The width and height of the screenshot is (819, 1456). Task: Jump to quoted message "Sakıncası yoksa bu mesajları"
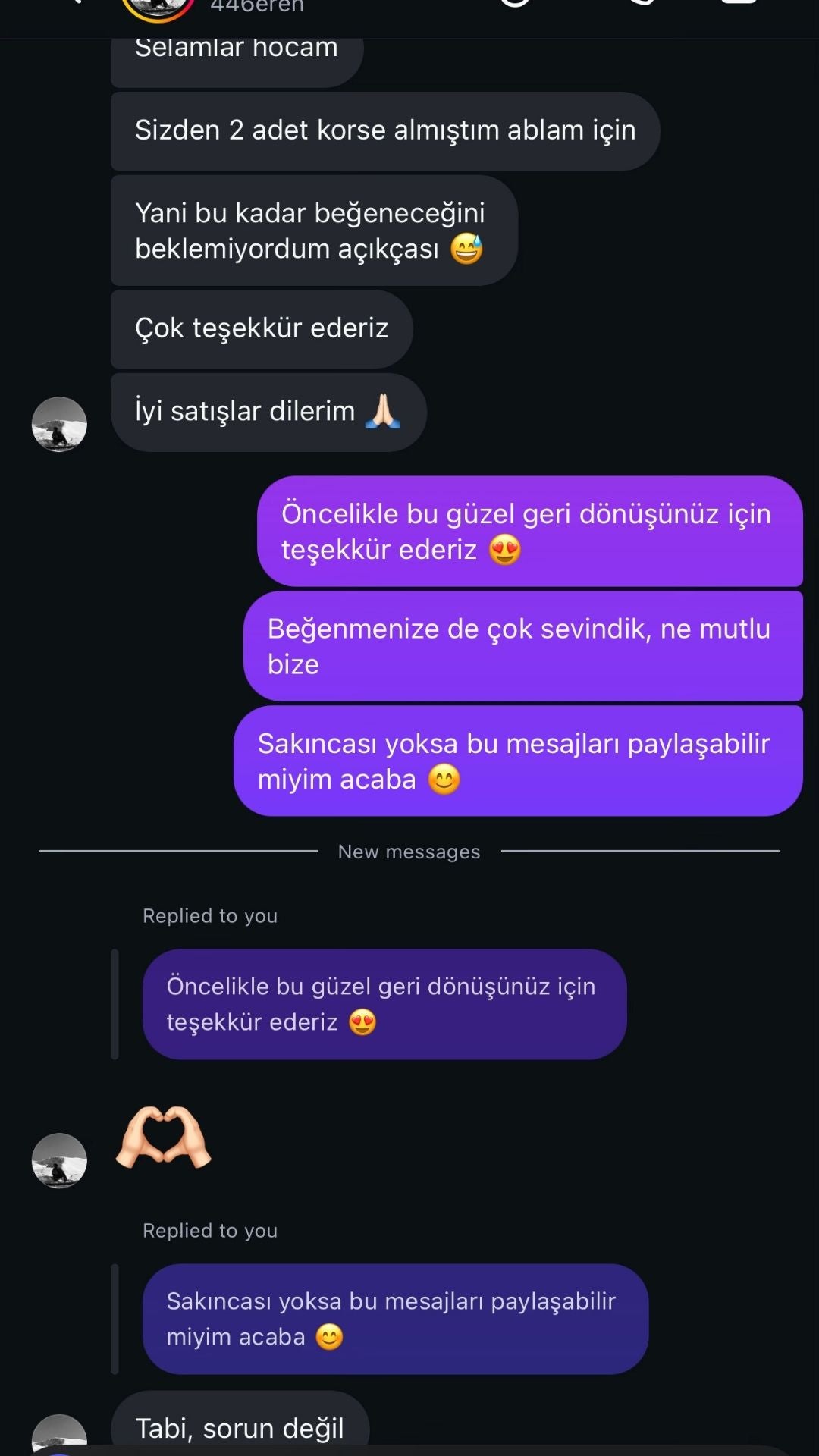395,1319
